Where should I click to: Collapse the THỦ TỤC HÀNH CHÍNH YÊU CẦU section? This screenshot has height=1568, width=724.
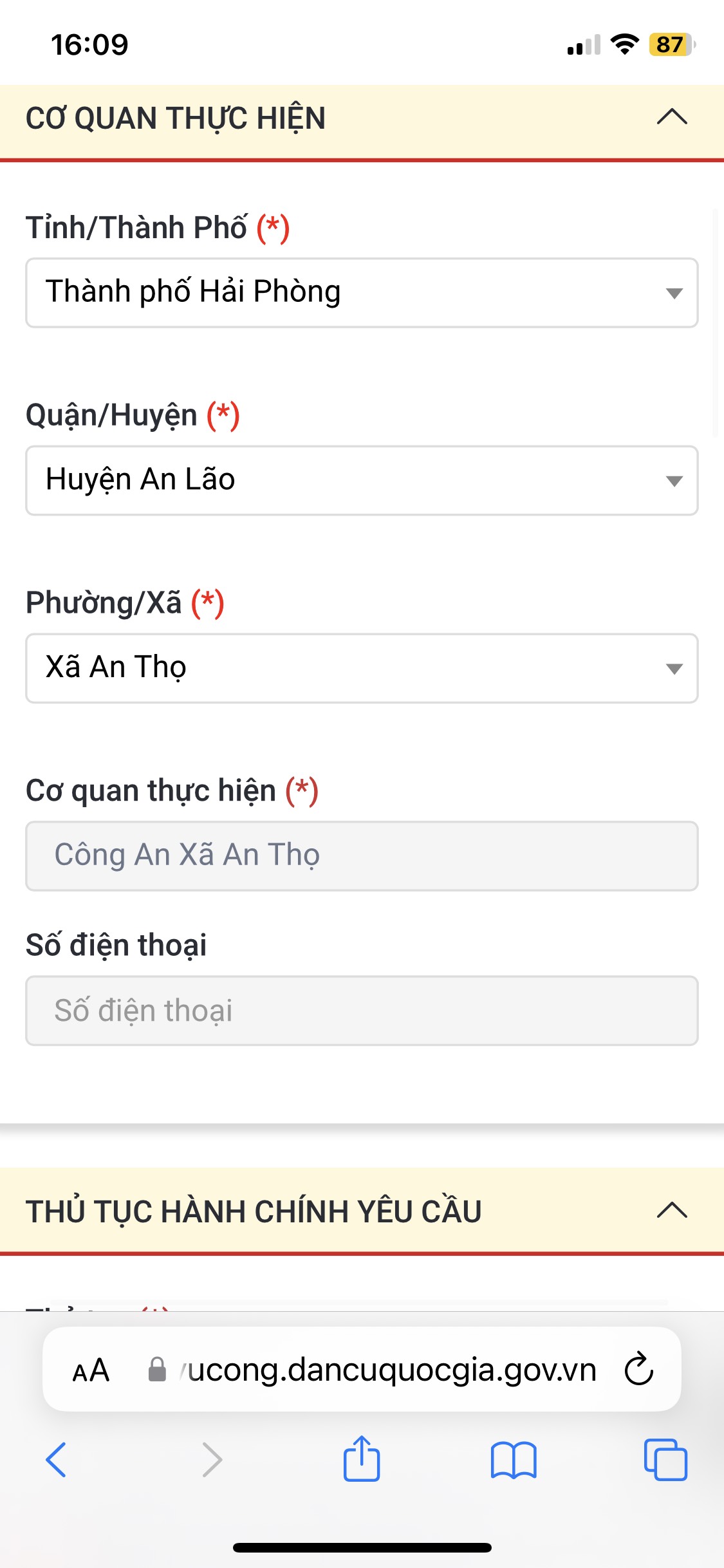pos(672,1211)
